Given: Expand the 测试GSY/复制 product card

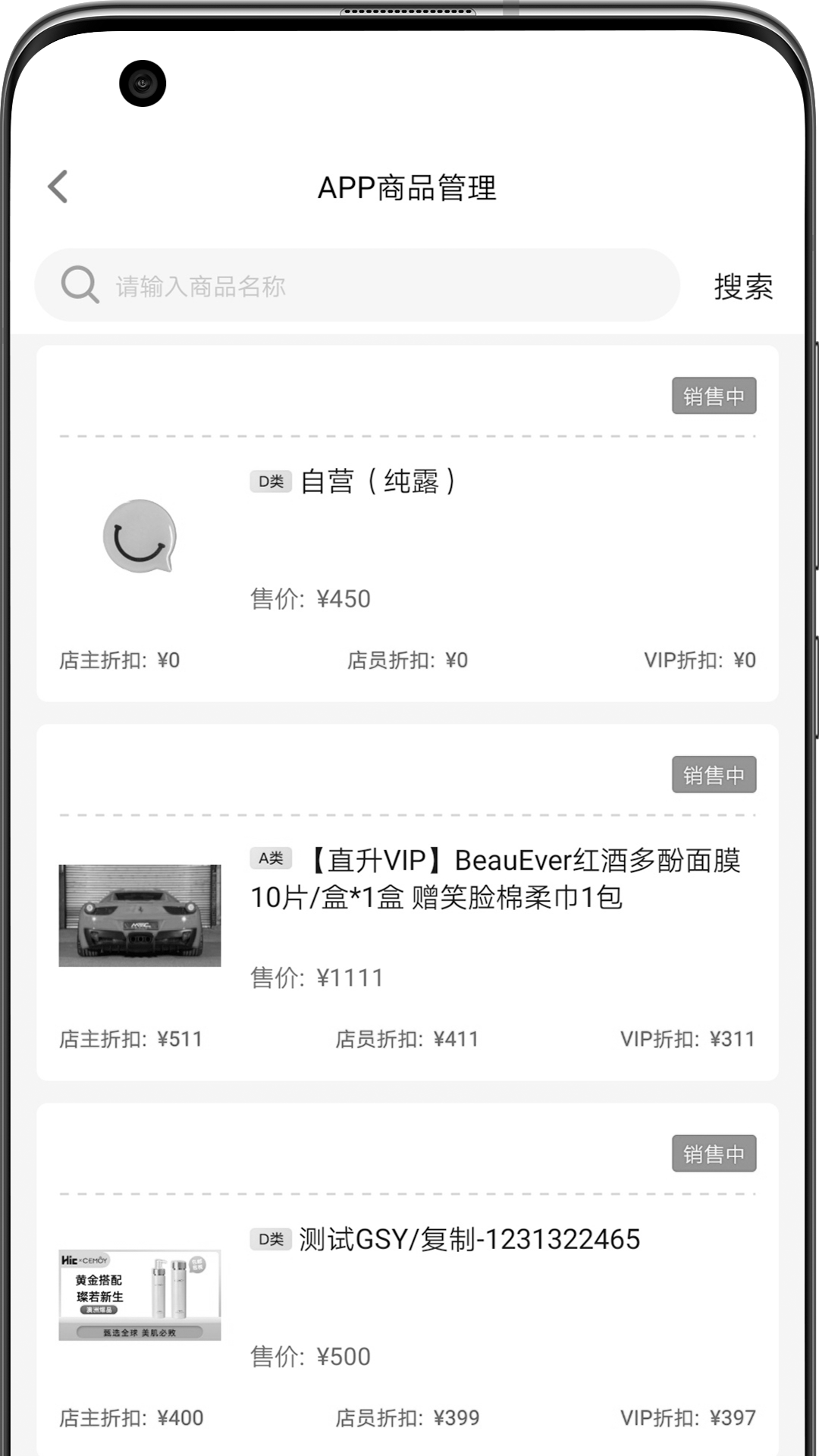Looking at the screenshot, I should 409,1289.
